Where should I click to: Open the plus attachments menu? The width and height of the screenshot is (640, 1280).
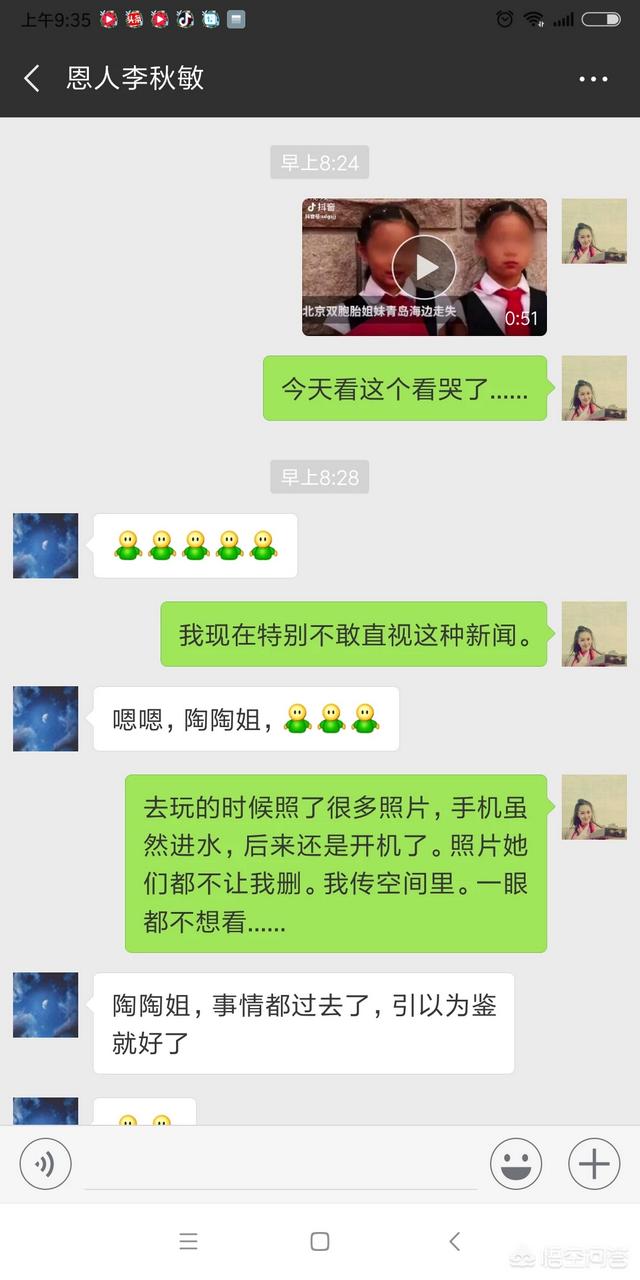click(594, 1164)
